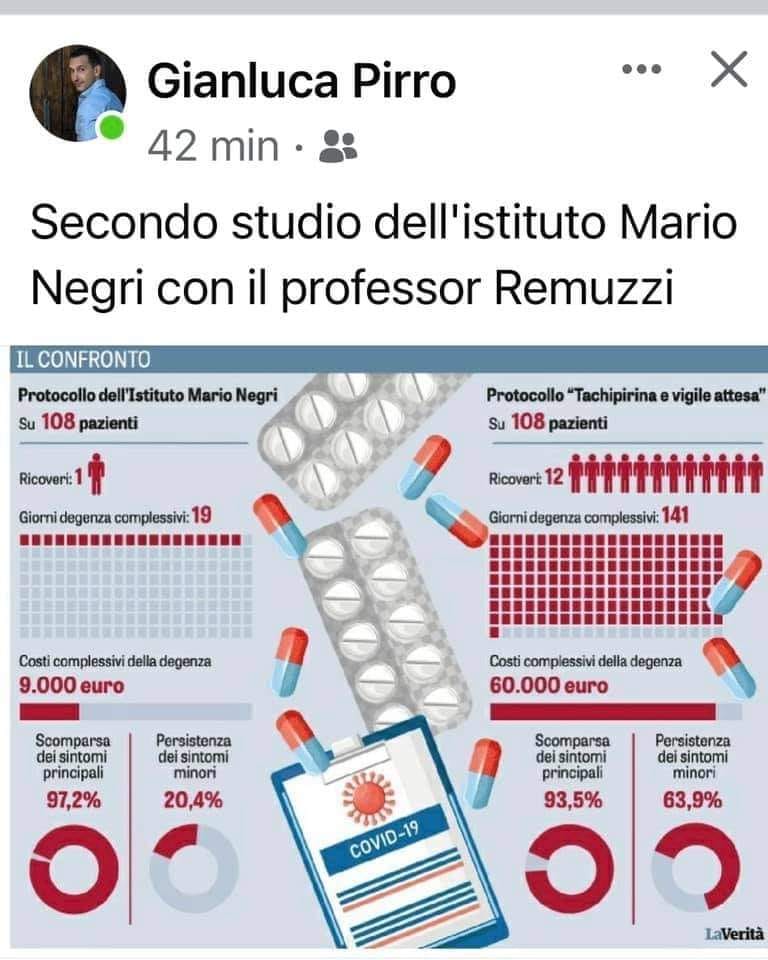768x960 pixels.
Task: Dismiss the post with the X button
Action: click(731, 70)
